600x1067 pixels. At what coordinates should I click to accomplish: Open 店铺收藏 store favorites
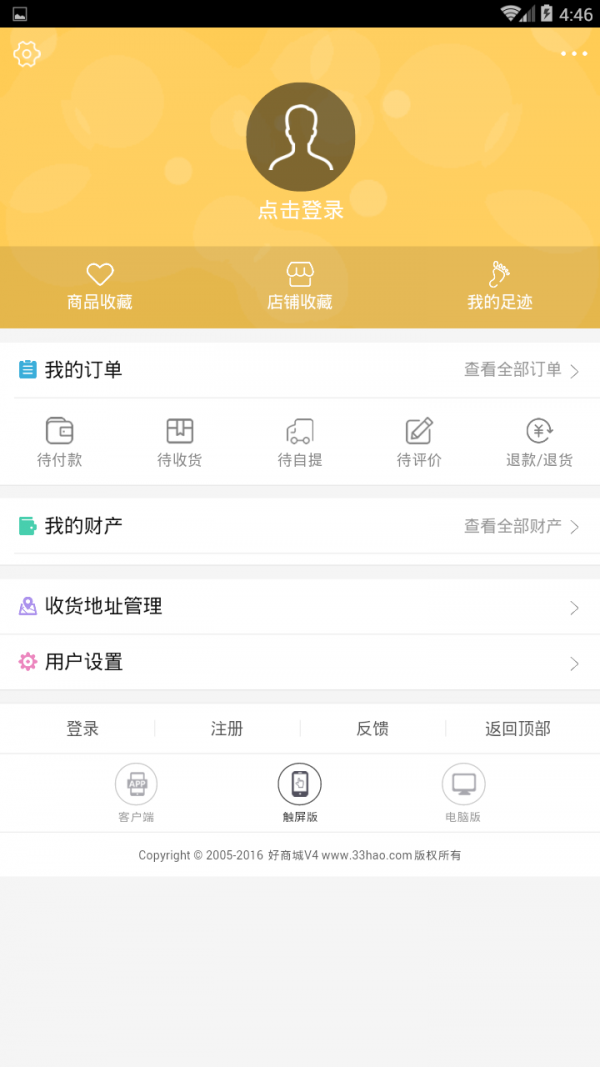(299, 287)
